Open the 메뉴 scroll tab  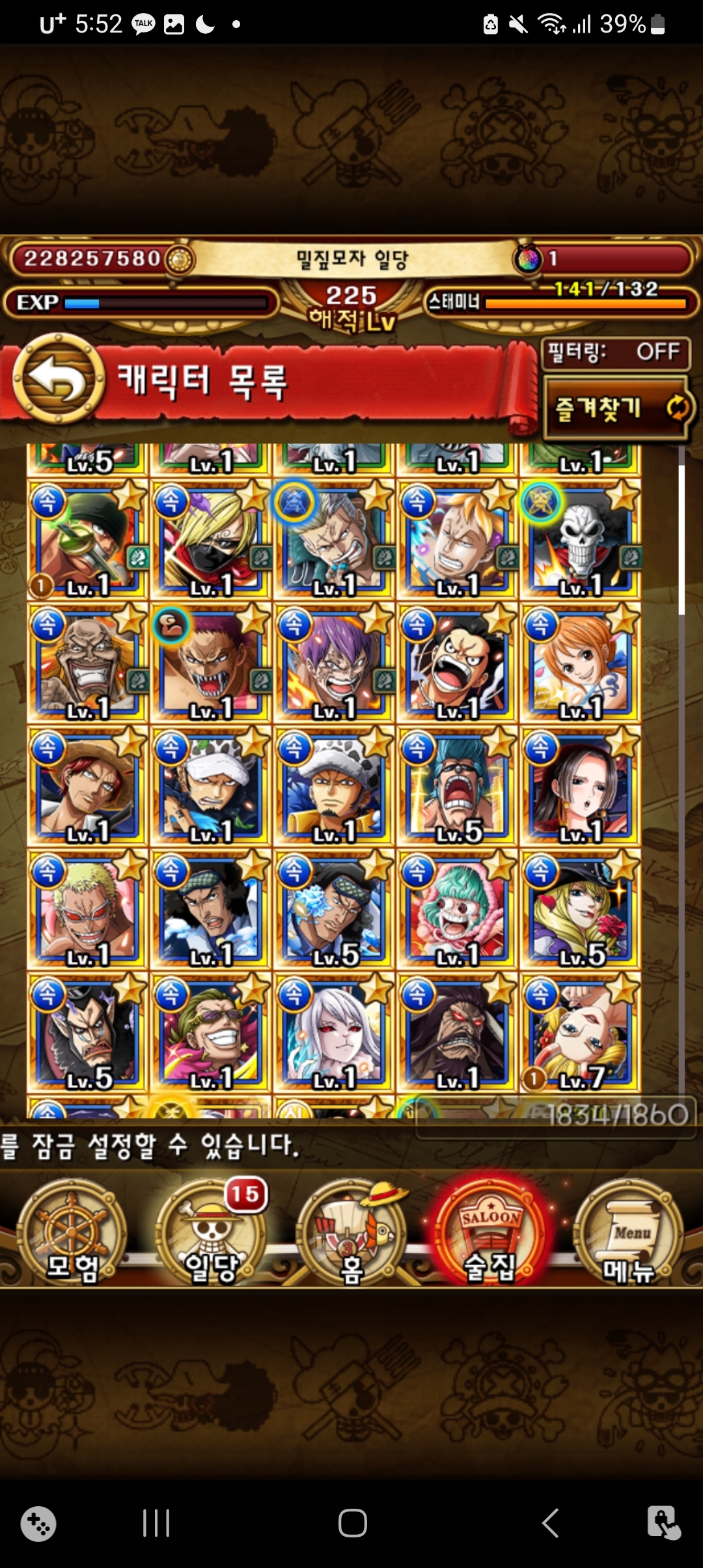[629, 1231]
